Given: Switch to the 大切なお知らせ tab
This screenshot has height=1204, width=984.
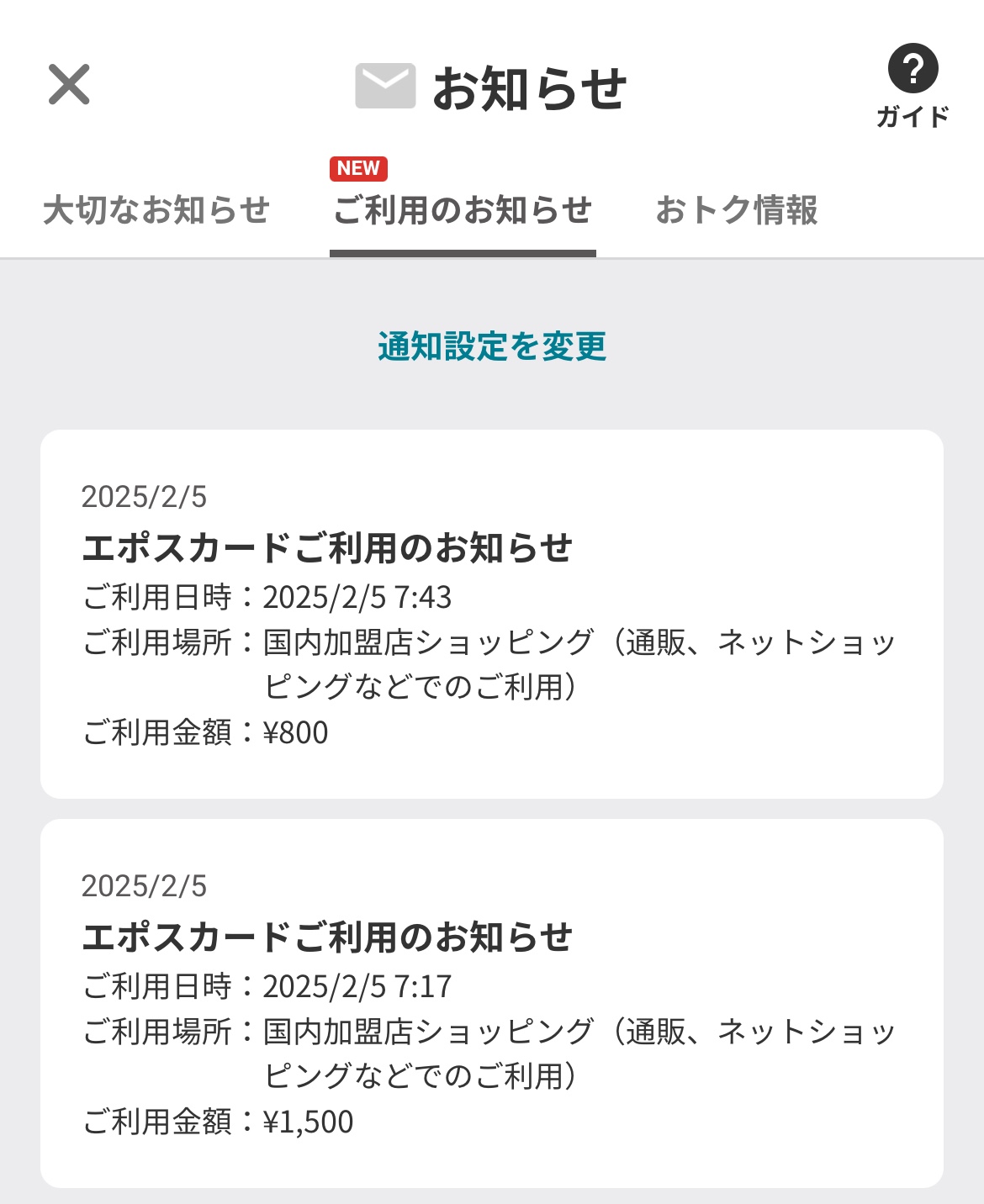Looking at the screenshot, I should pyautogui.click(x=156, y=210).
